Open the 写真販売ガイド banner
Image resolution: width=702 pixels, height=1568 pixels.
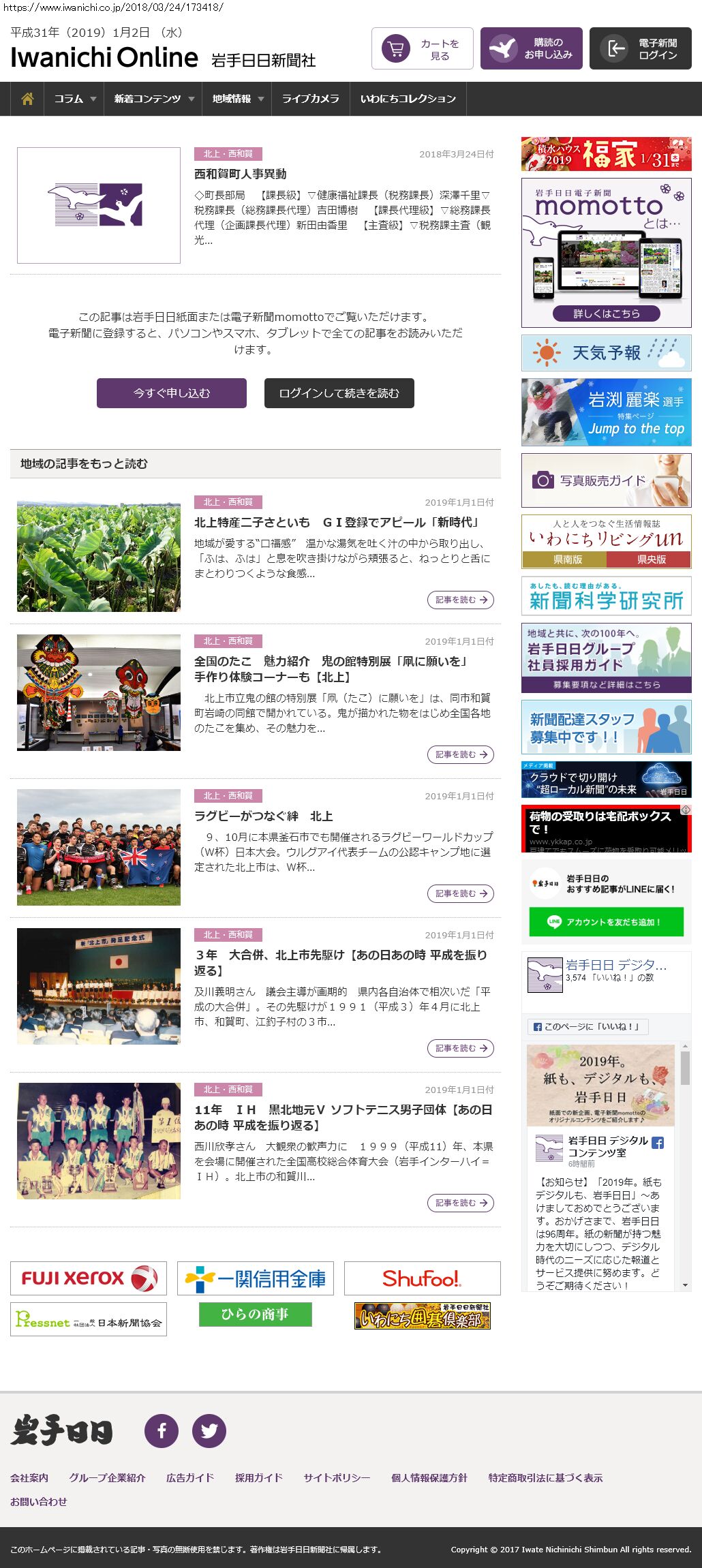606,480
